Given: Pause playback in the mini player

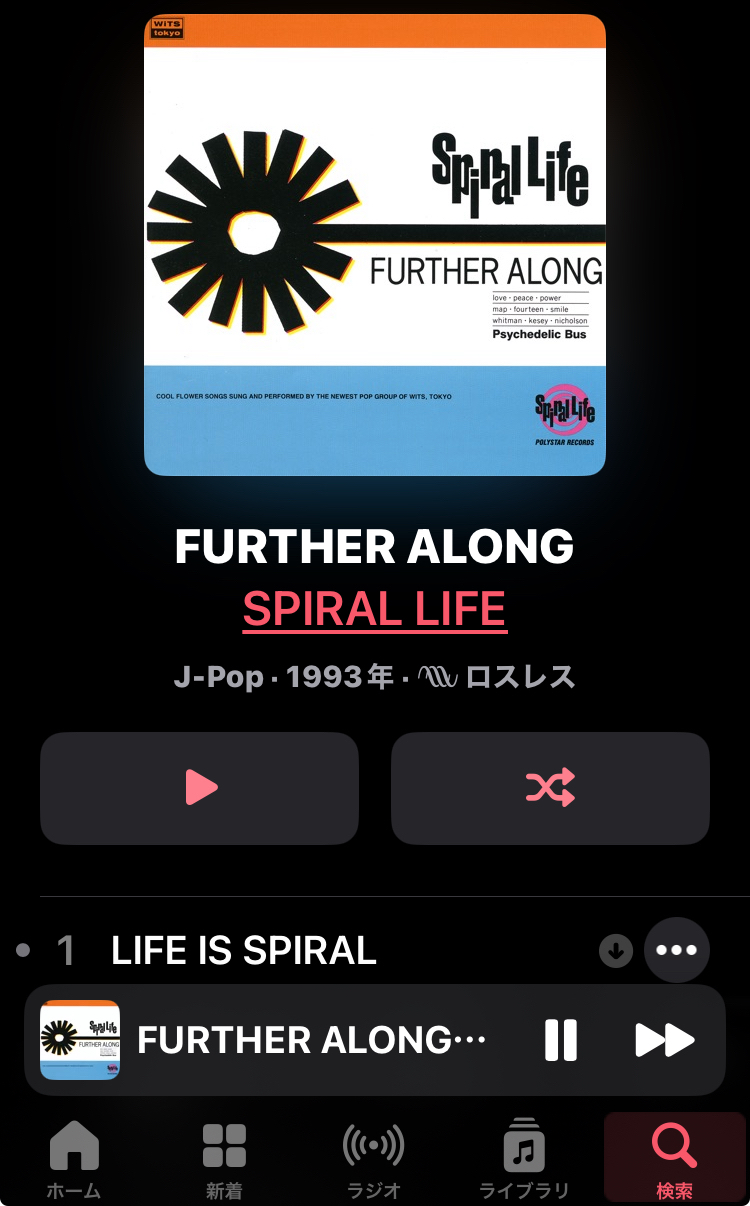Looking at the screenshot, I should 561,1040.
